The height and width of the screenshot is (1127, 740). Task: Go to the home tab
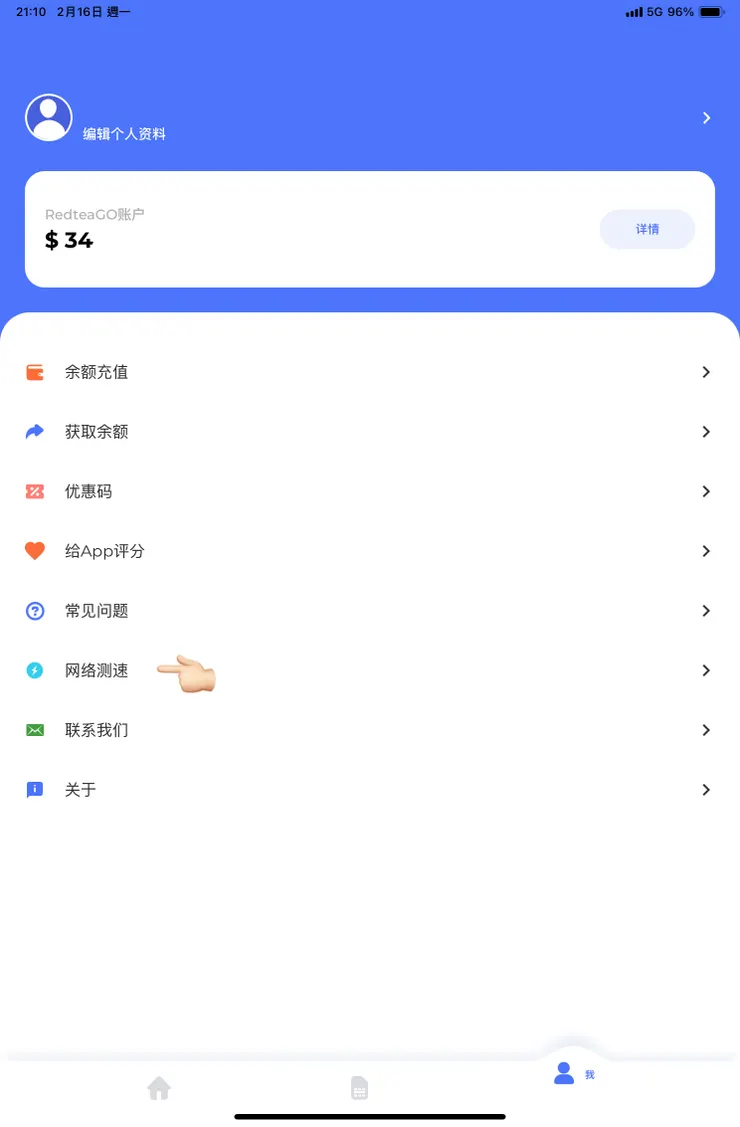[159, 1087]
